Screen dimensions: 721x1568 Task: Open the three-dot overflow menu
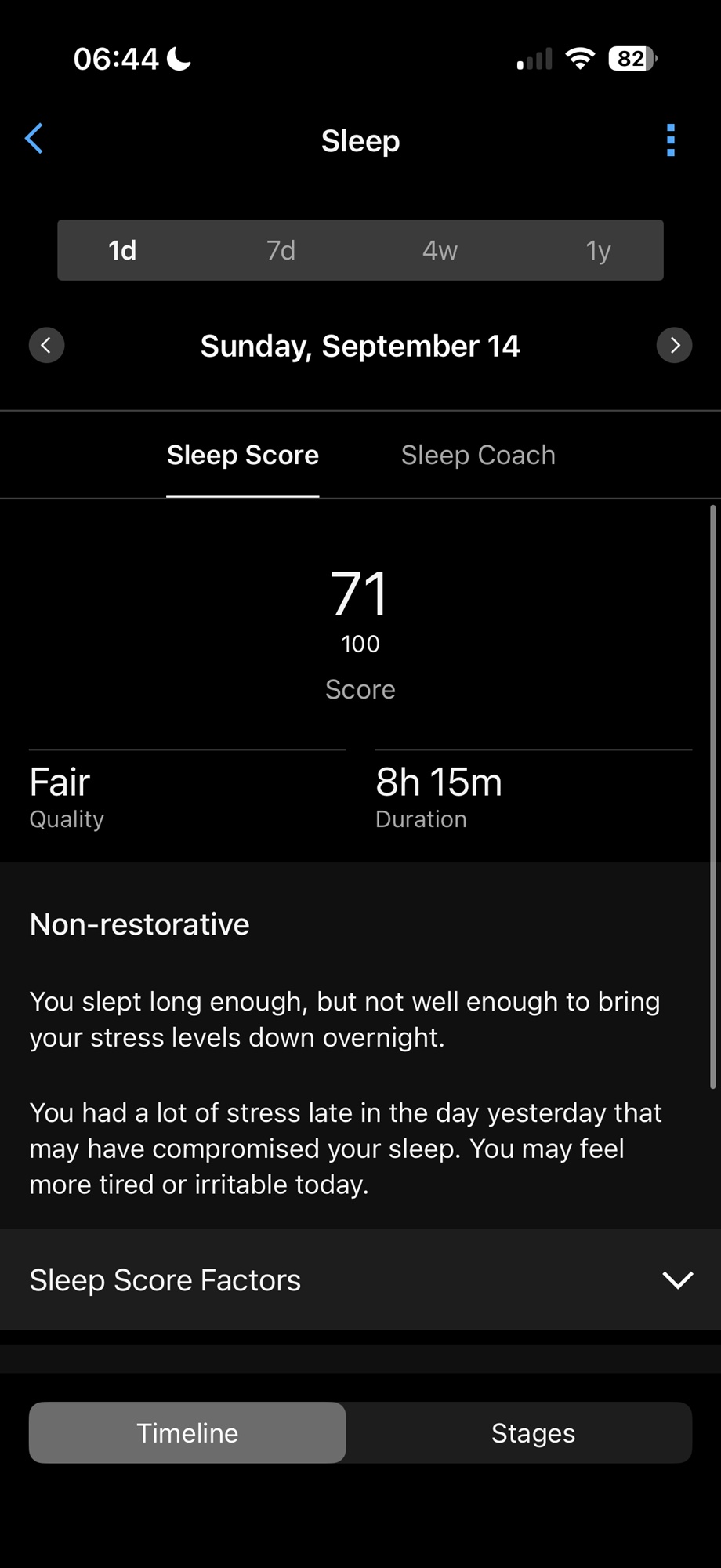coord(670,140)
